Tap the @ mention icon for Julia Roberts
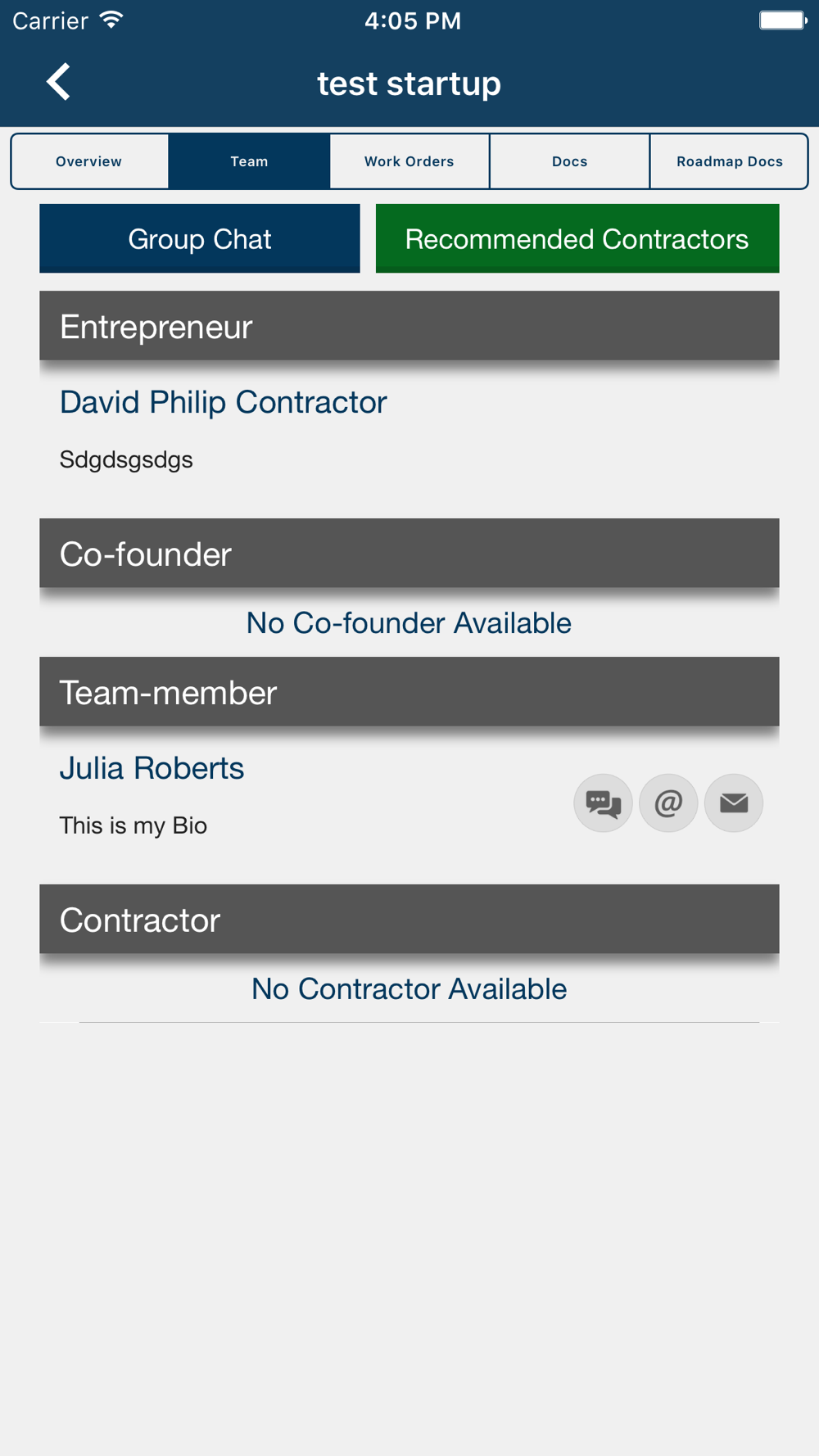 coord(668,803)
